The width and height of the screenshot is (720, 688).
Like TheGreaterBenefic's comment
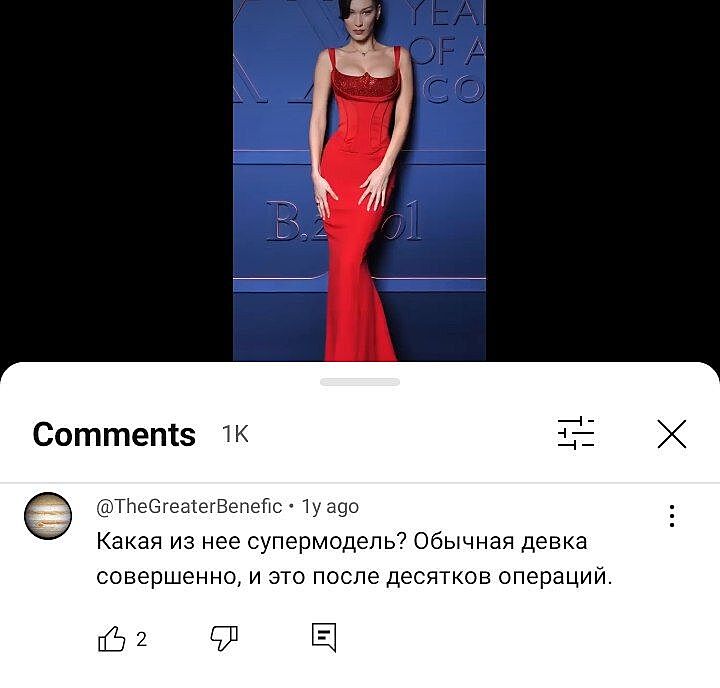(112, 638)
